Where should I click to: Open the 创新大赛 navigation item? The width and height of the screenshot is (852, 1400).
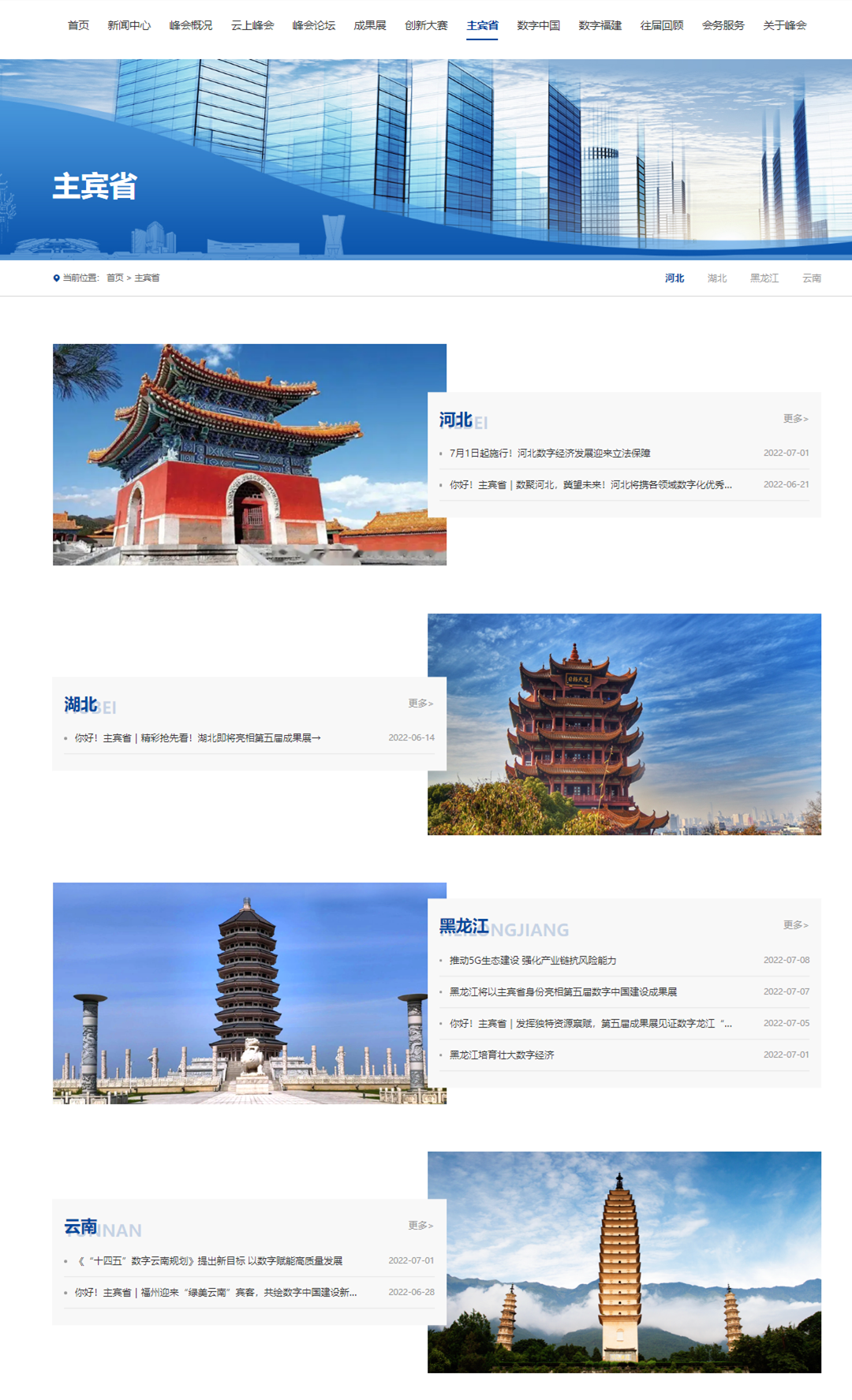click(426, 25)
